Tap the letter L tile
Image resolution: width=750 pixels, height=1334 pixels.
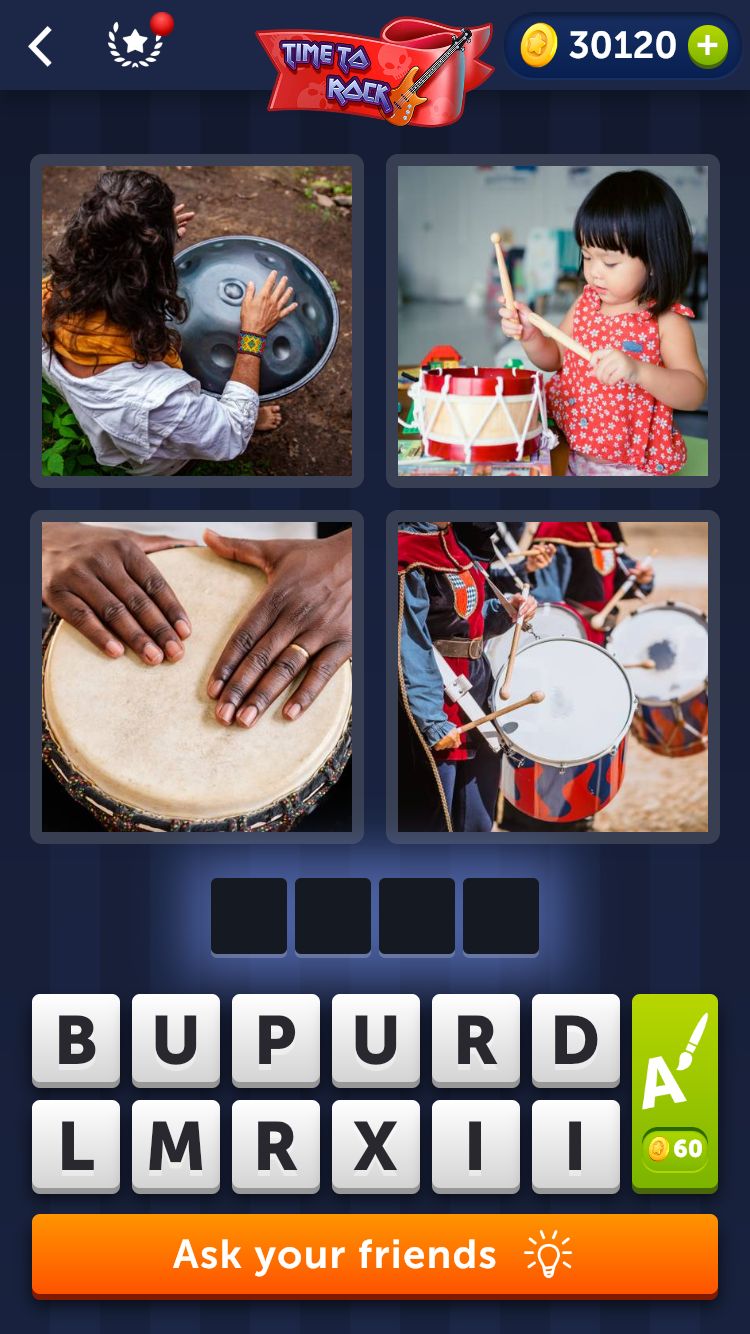[76, 1146]
